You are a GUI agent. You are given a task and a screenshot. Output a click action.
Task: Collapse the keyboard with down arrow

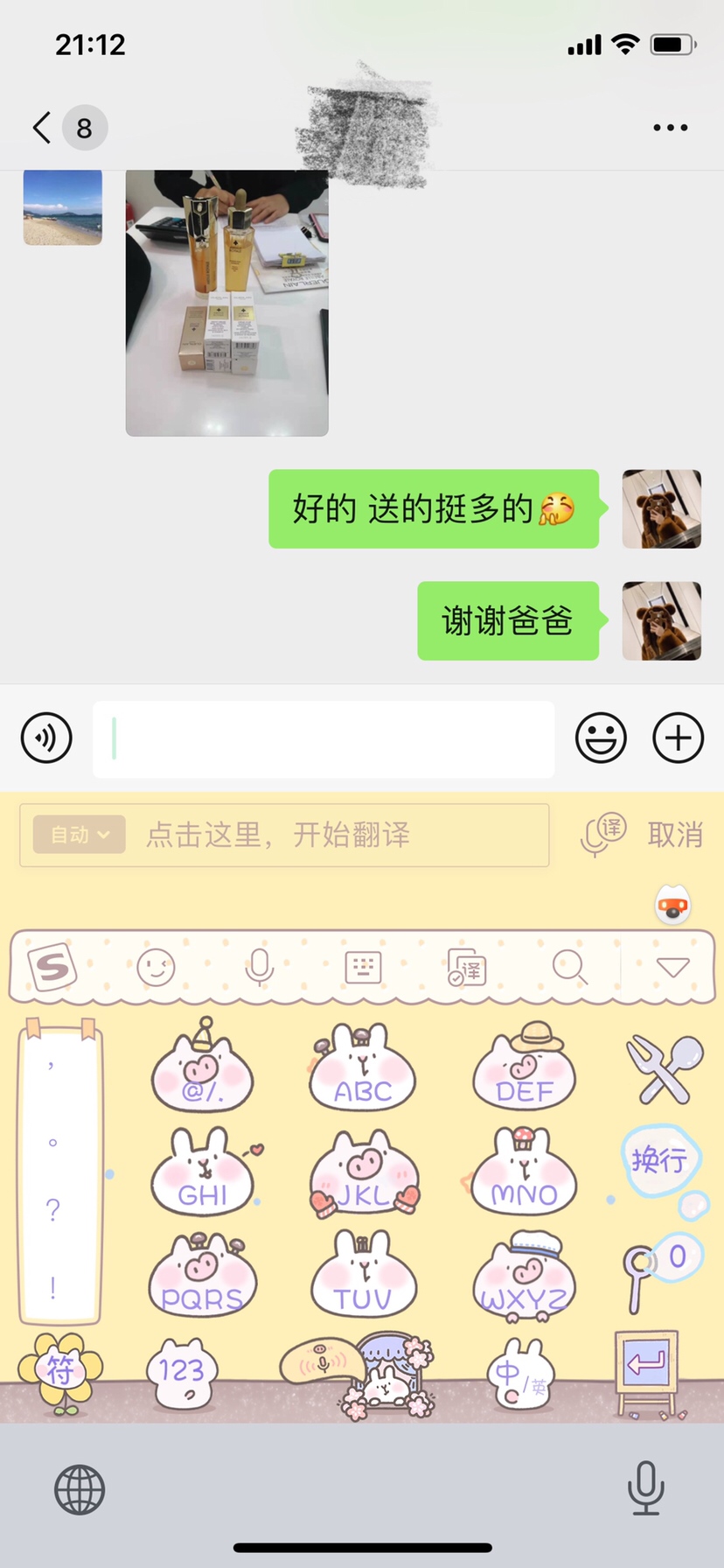tap(672, 968)
